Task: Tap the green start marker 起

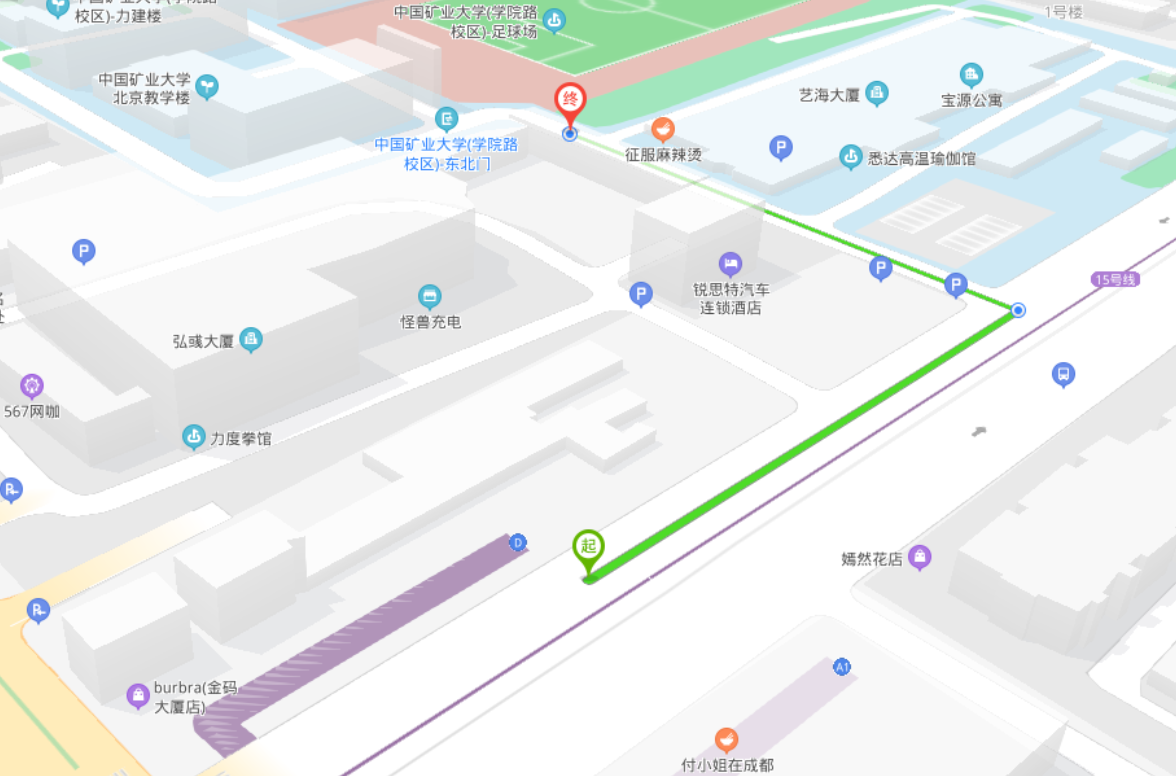Action: 588,547
